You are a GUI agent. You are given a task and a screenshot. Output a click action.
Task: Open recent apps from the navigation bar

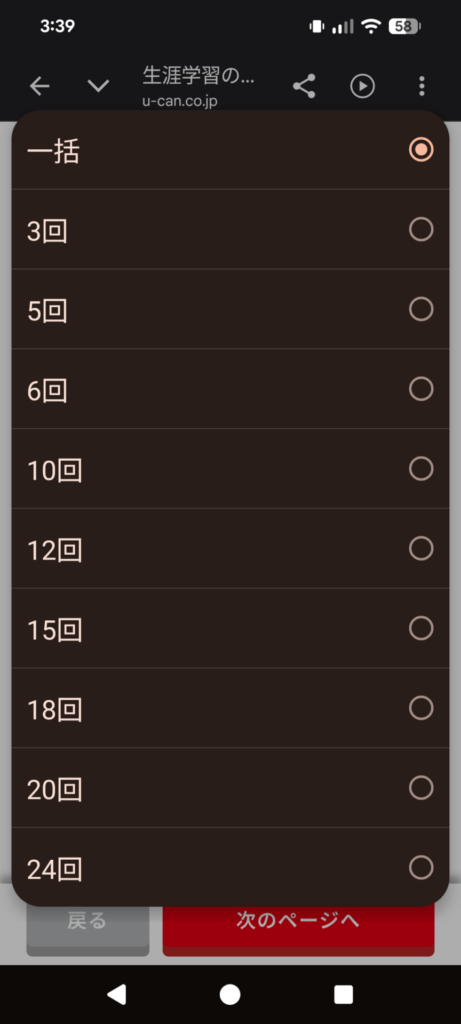point(343,995)
